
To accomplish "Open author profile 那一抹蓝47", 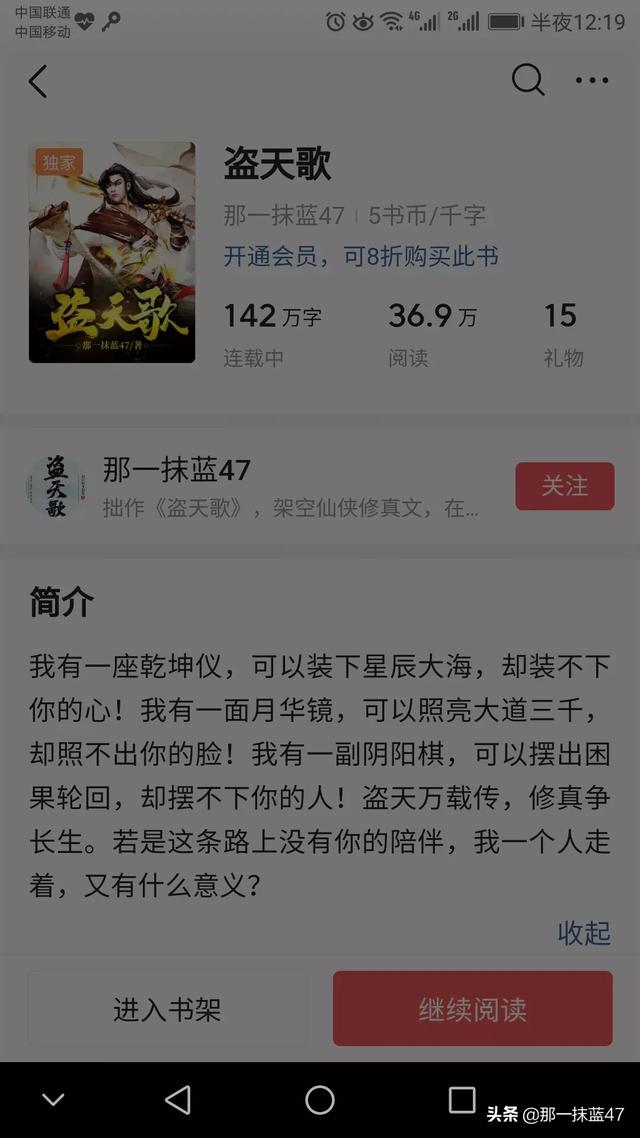I will [176, 469].
